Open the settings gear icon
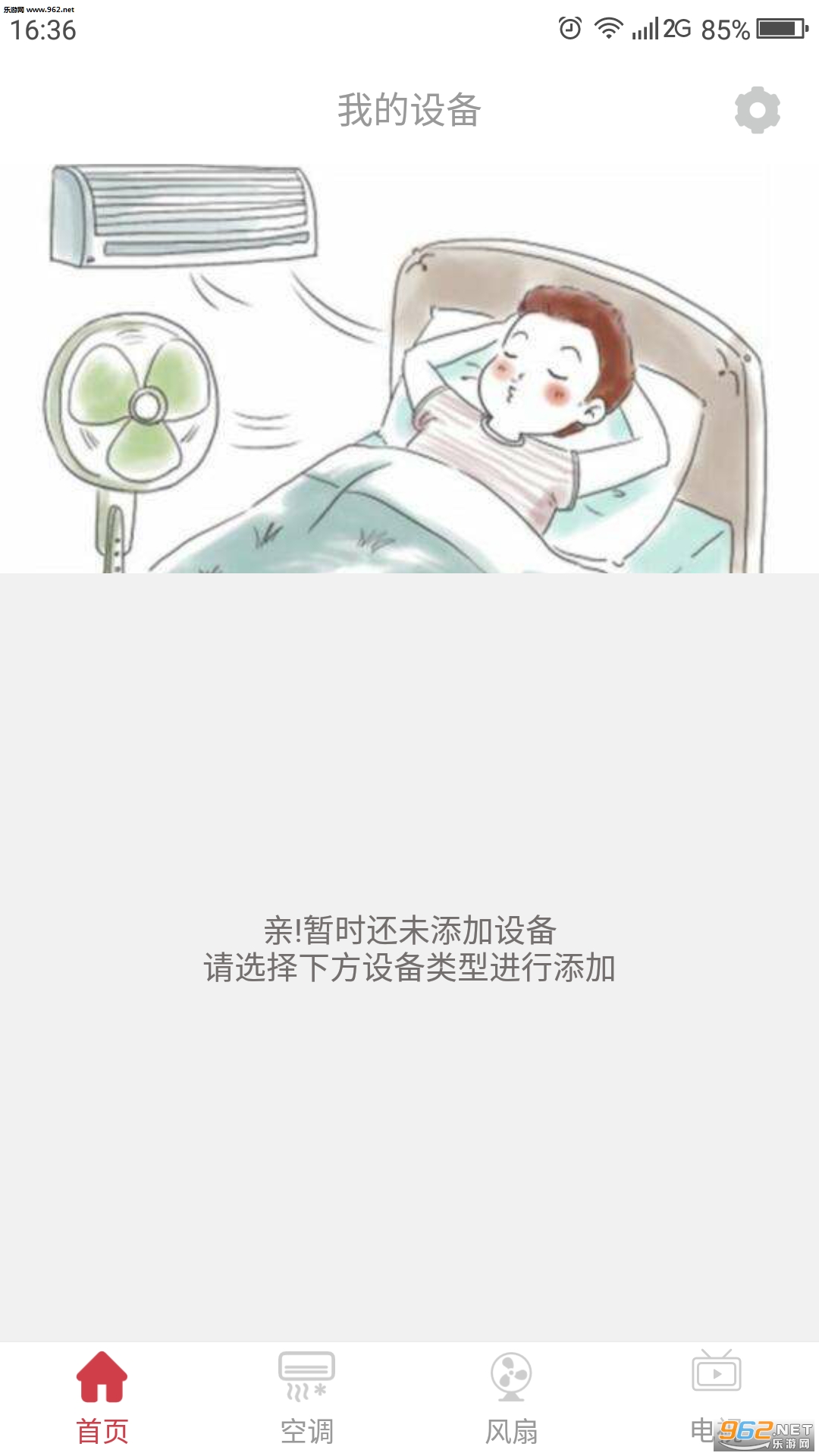 tap(757, 111)
